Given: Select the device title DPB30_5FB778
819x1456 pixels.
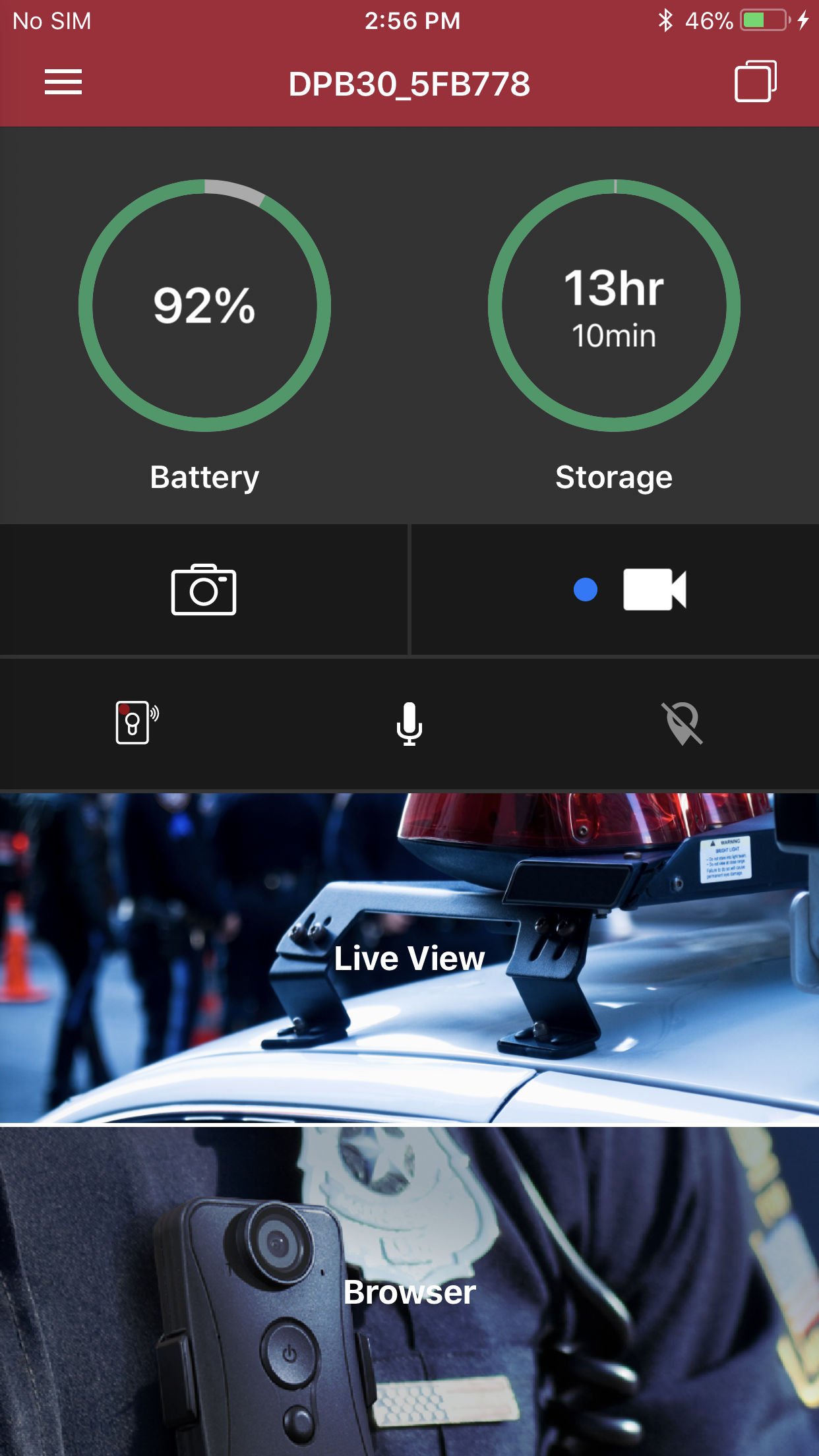Looking at the screenshot, I should (409, 84).
